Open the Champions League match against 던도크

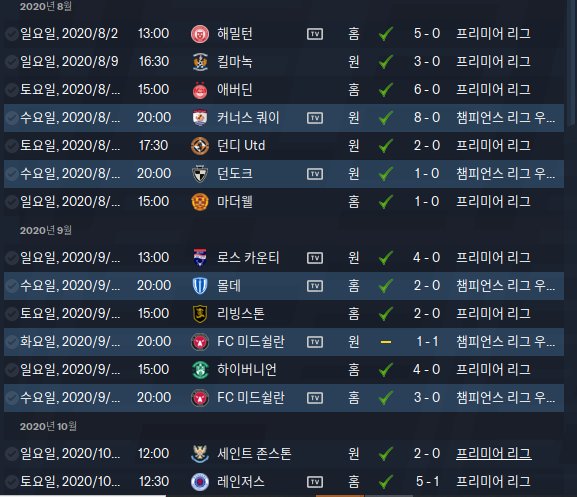pos(284,174)
